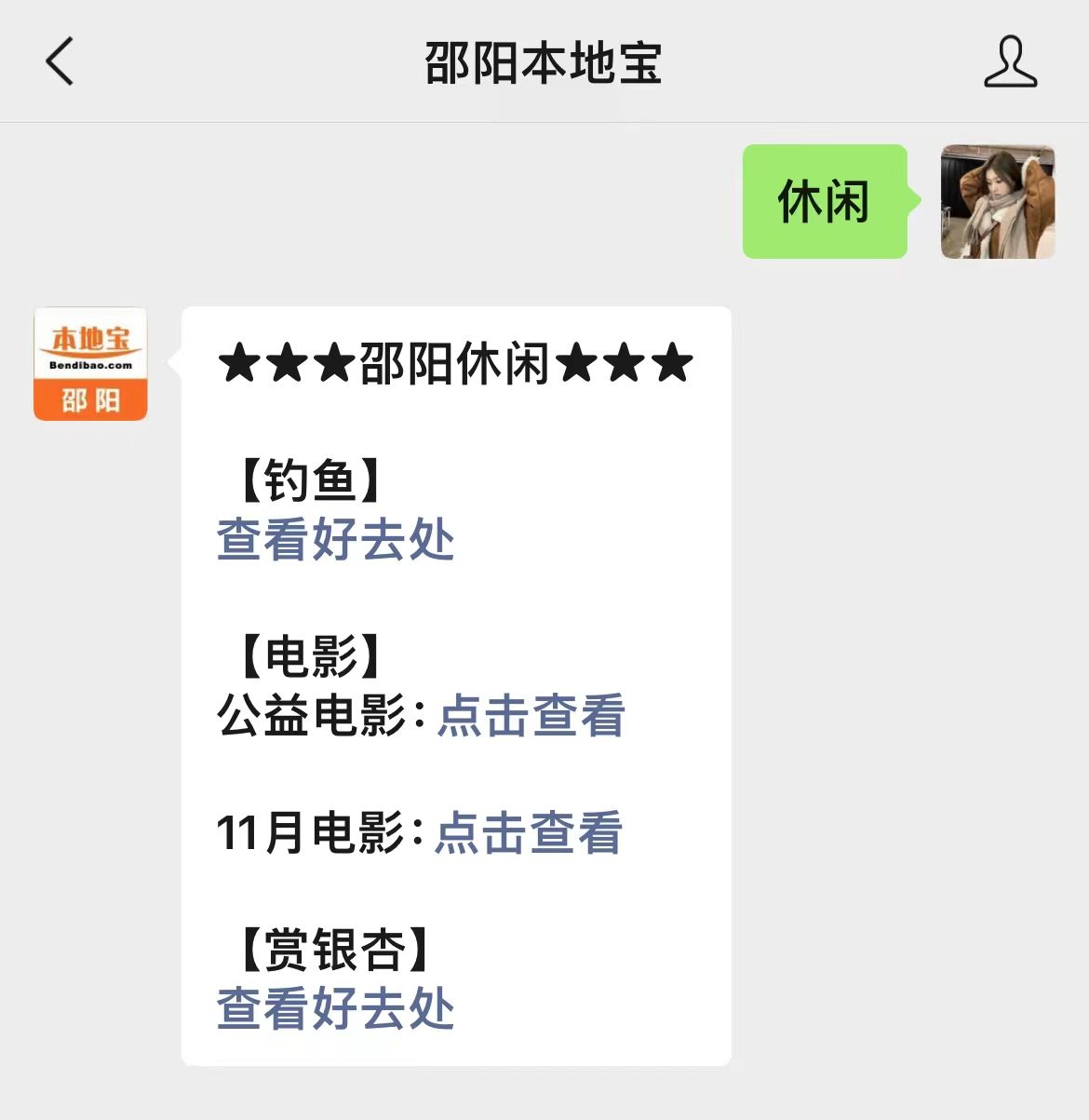Open 查看好去处 link under 钓鱼
1089x1120 pixels.
335,540
